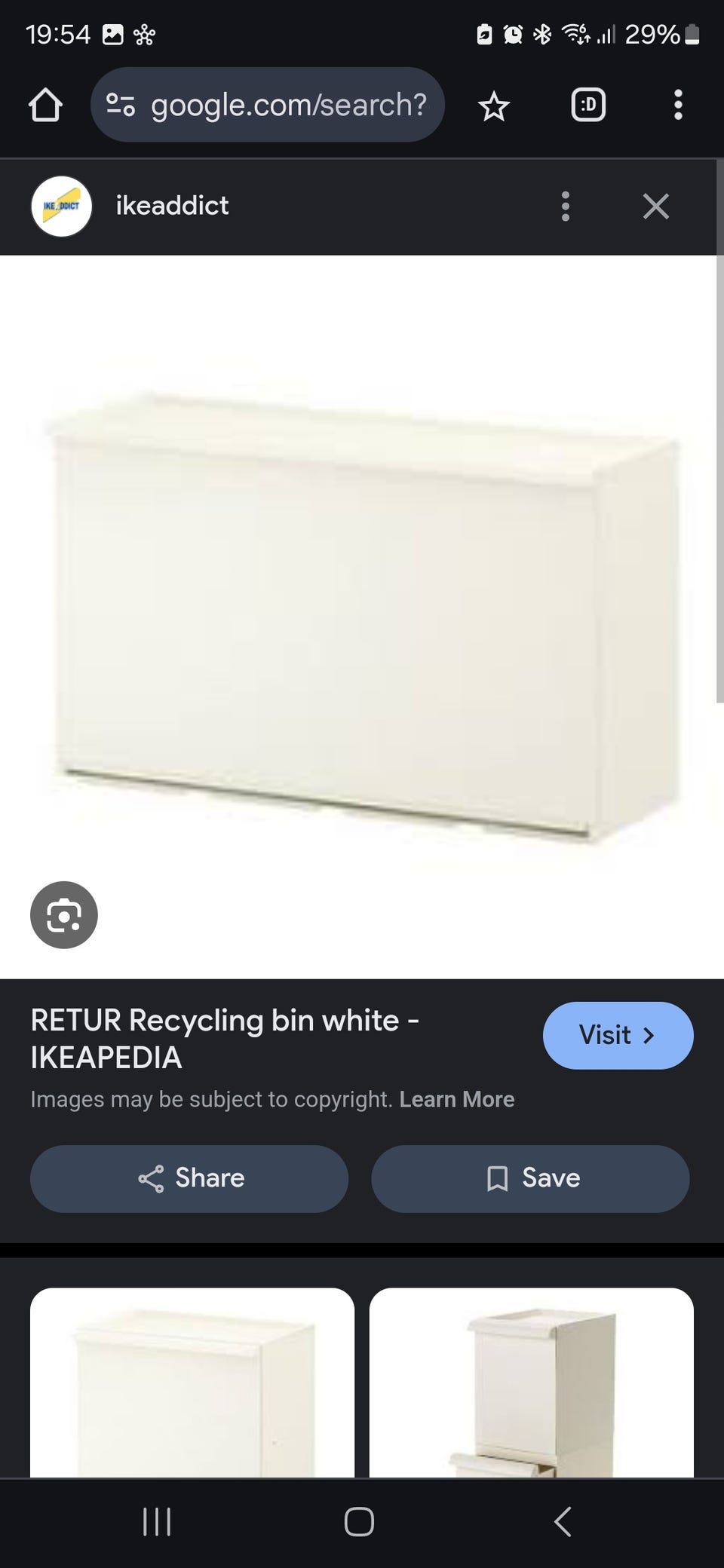The image size is (724, 1568).
Task: Open the related stacked bins image
Action: (532, 1383)
